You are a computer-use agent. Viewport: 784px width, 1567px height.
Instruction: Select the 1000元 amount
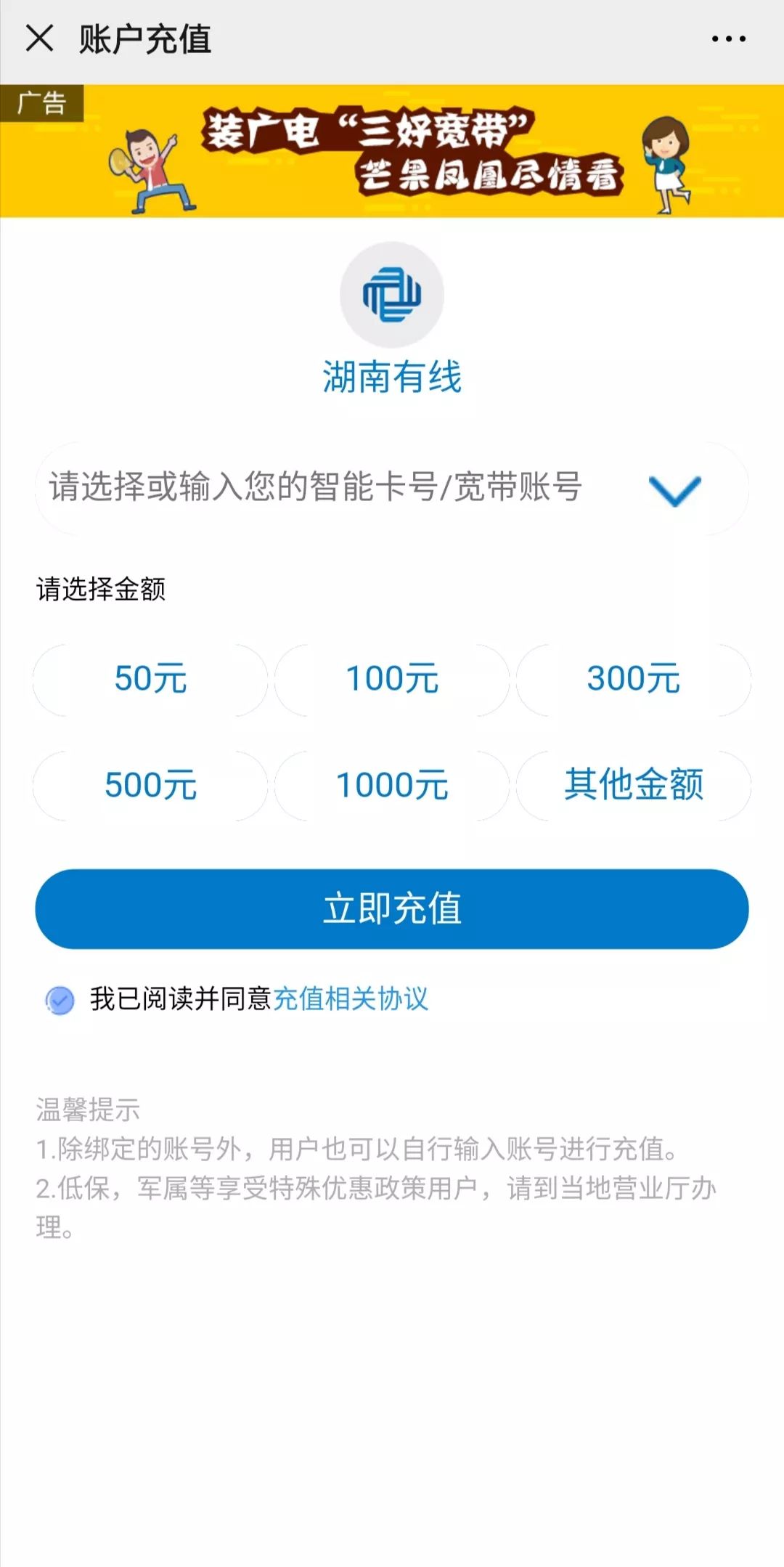392,785
